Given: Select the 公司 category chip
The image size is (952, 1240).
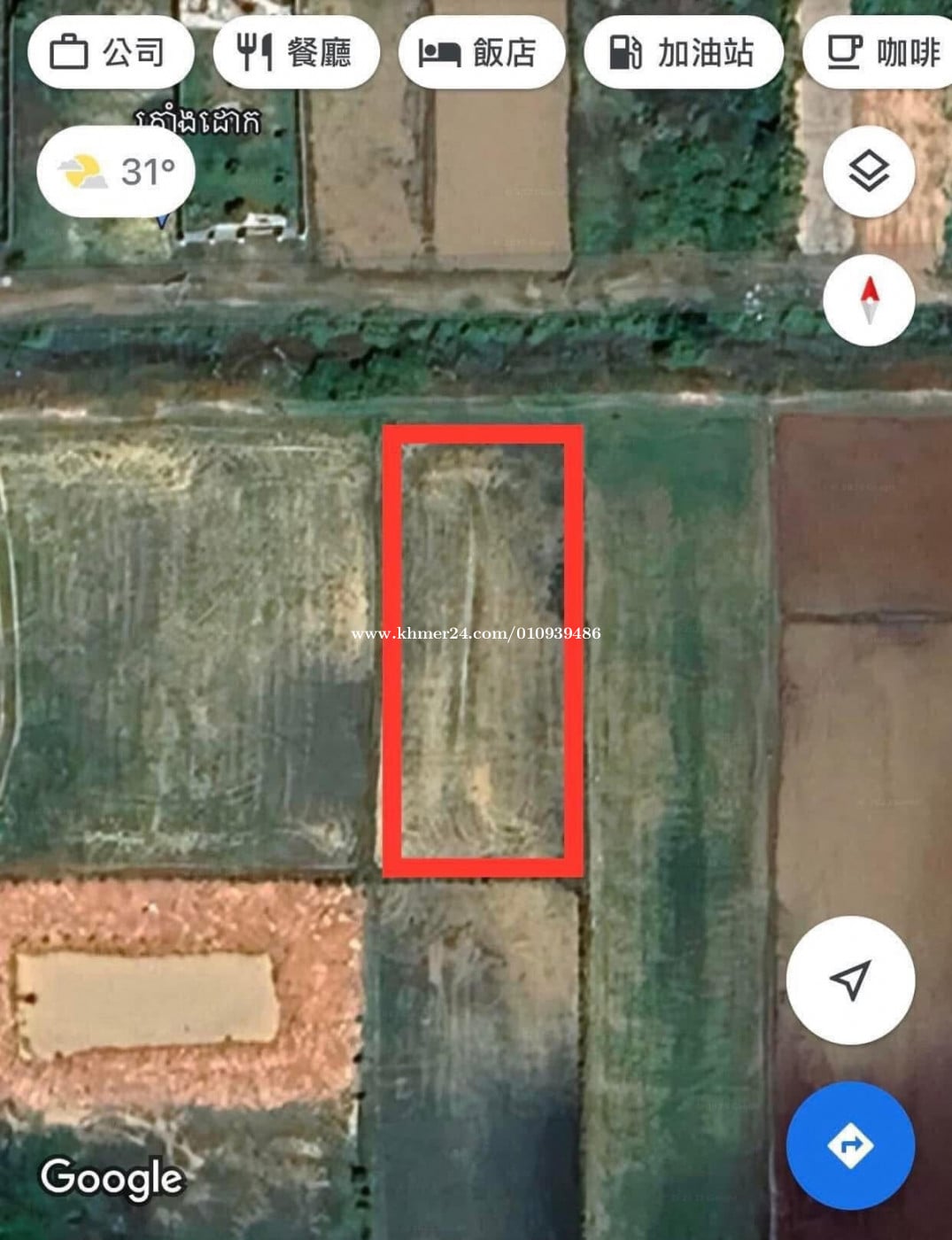Looking at the screenshot, I should click(x=110, y=53).
